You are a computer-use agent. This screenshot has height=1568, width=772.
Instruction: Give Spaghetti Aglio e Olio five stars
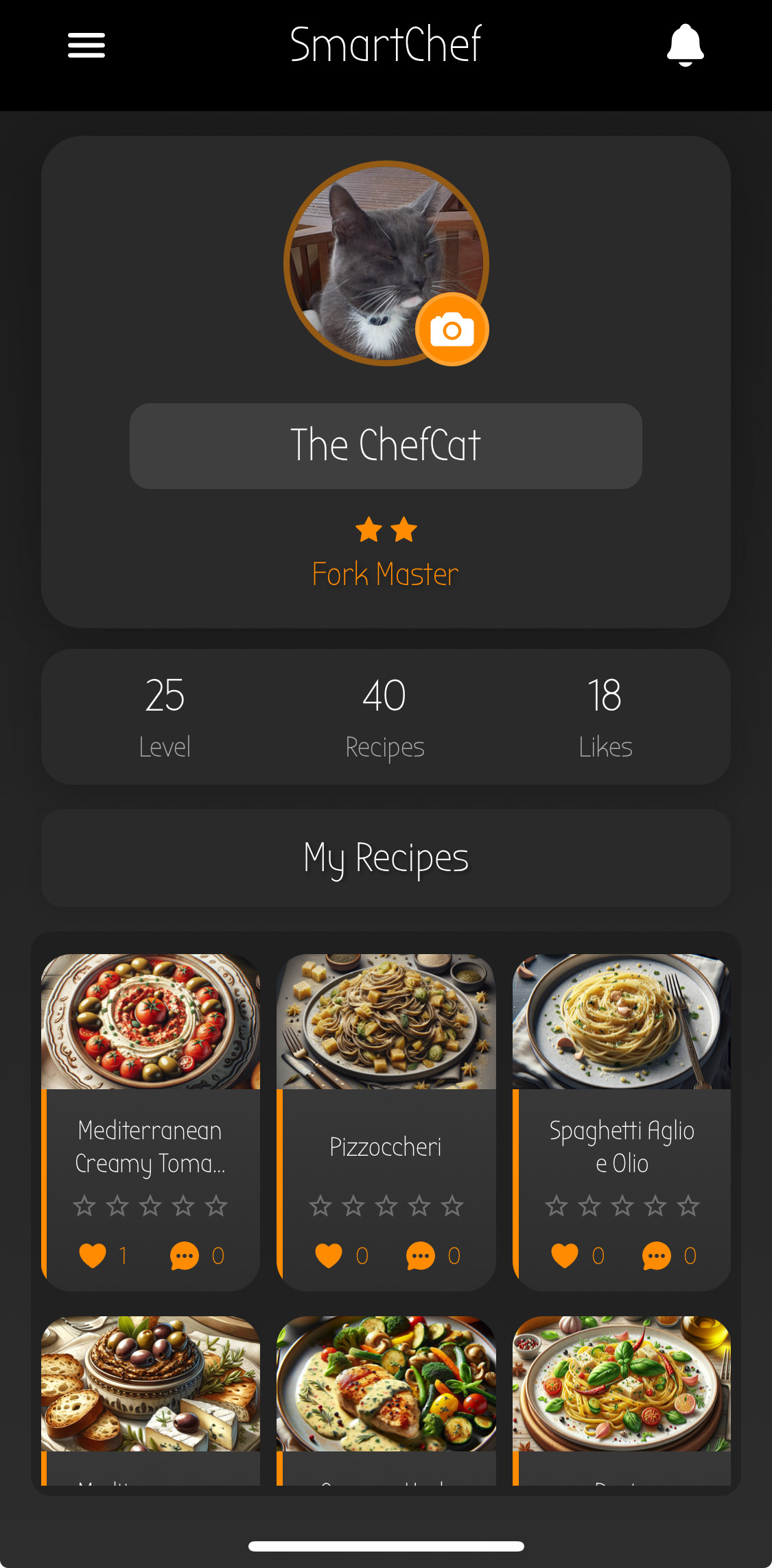(x=688, y=1205)
